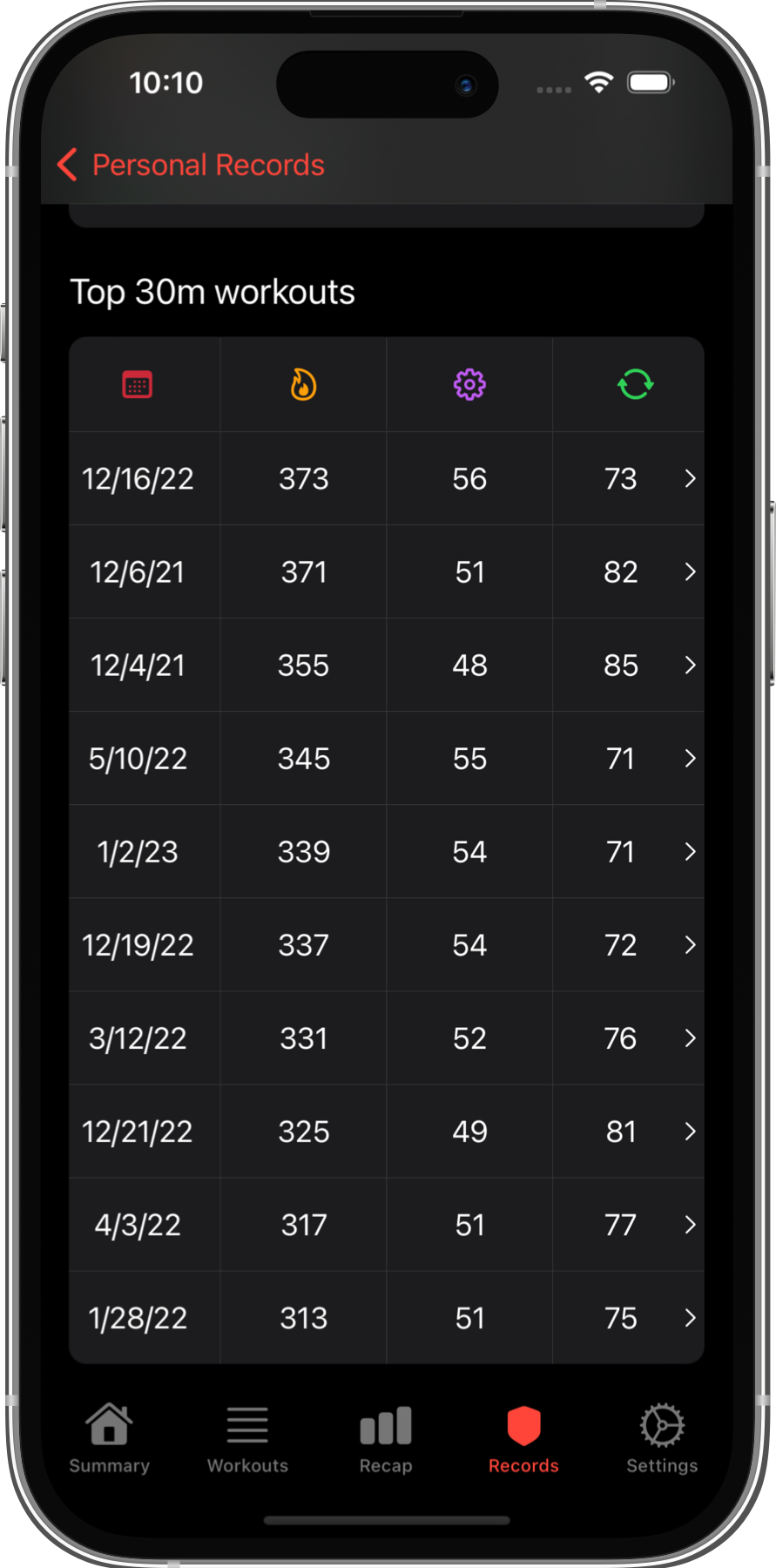View the 1/2/23 workout details
The width and height of the screenshot is (776, 1568).
pos(387,852)
